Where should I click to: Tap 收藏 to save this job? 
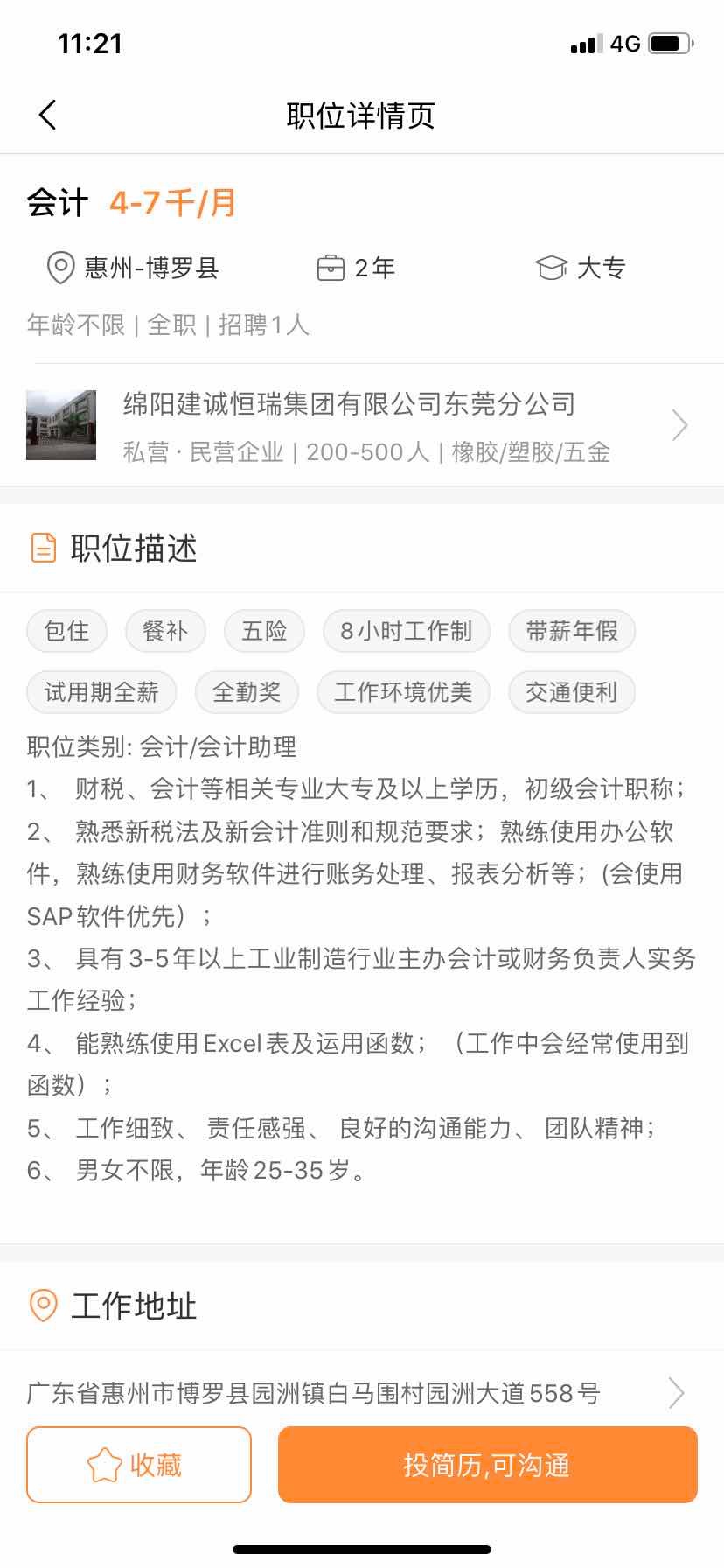[139, 1465]
